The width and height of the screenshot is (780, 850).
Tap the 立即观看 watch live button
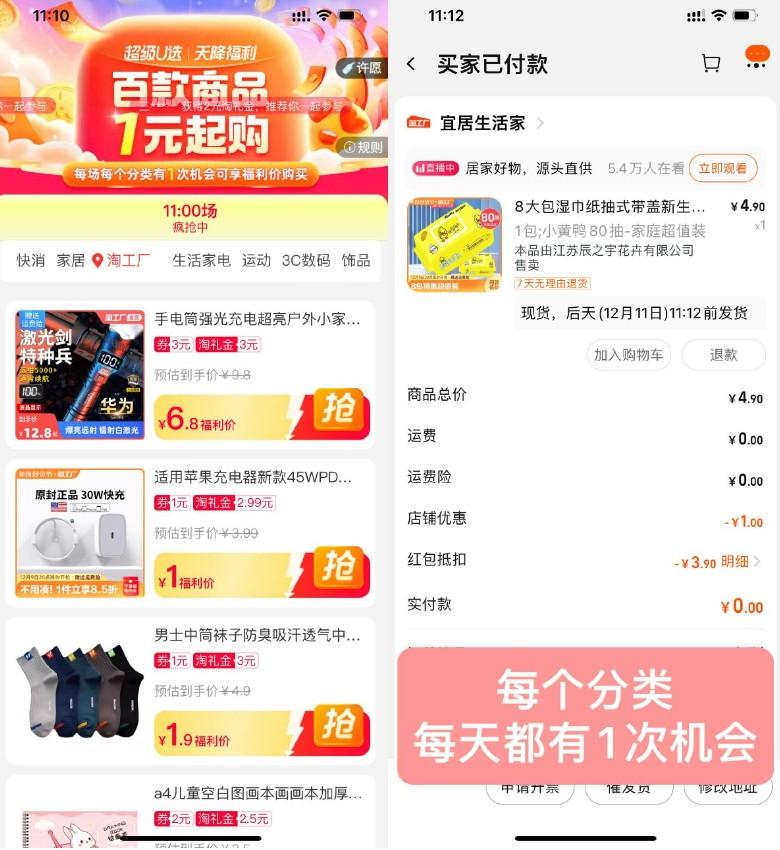tap(722, 168)
